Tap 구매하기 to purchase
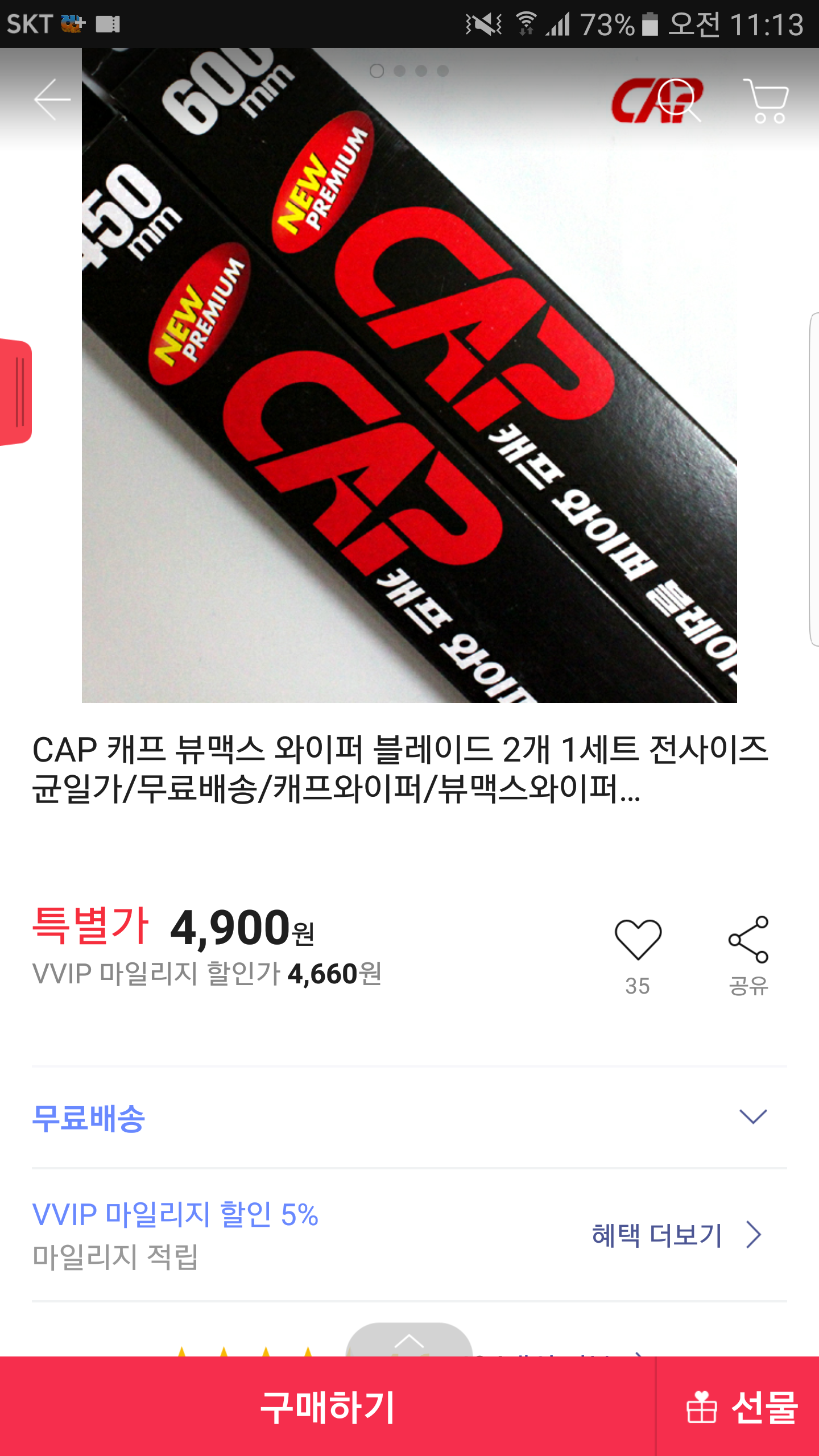 tap(328, 1407)
